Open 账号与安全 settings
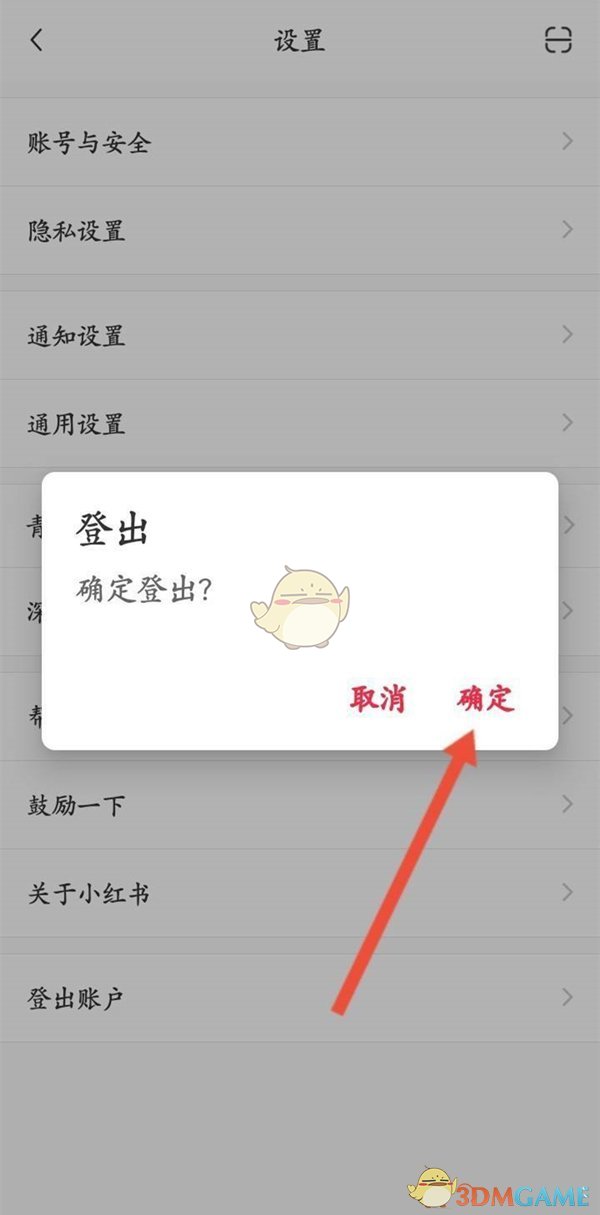600x1215 pixels. click(300, 142)
